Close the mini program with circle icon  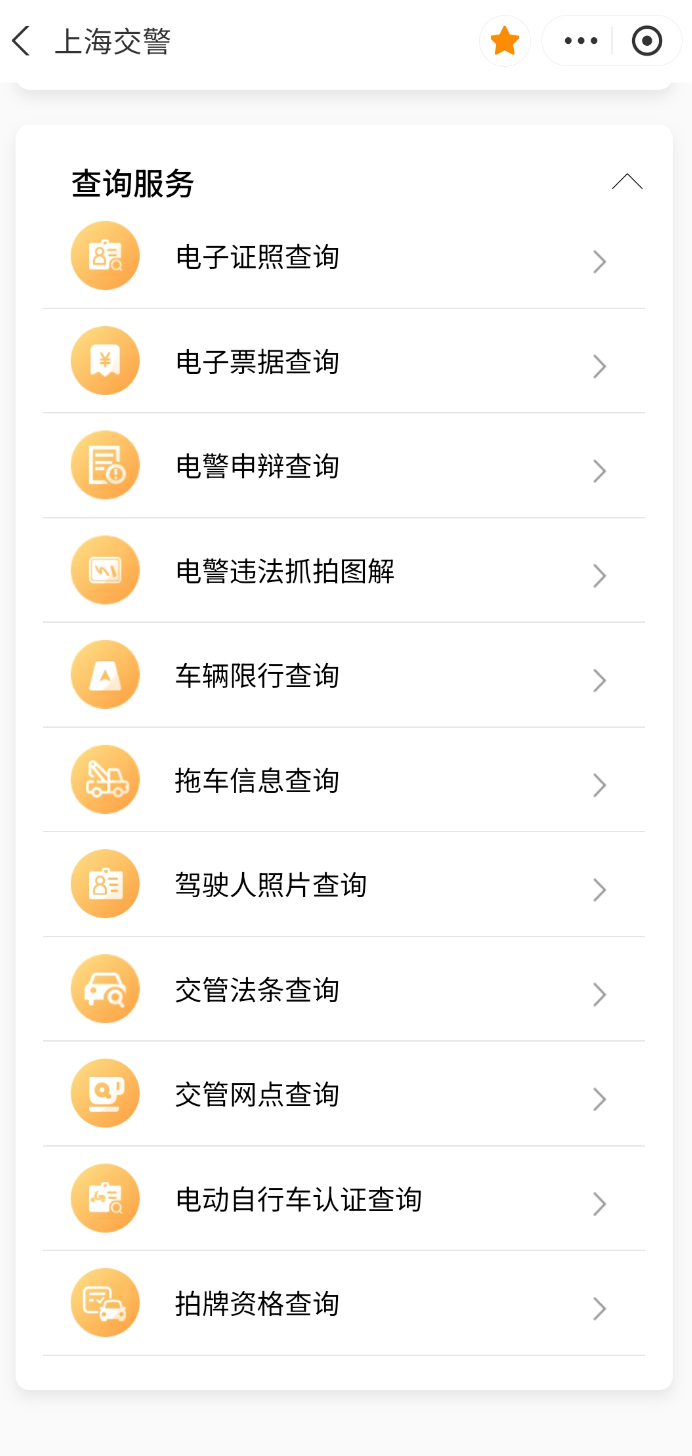pyautogui.click(x=647, y=41)
